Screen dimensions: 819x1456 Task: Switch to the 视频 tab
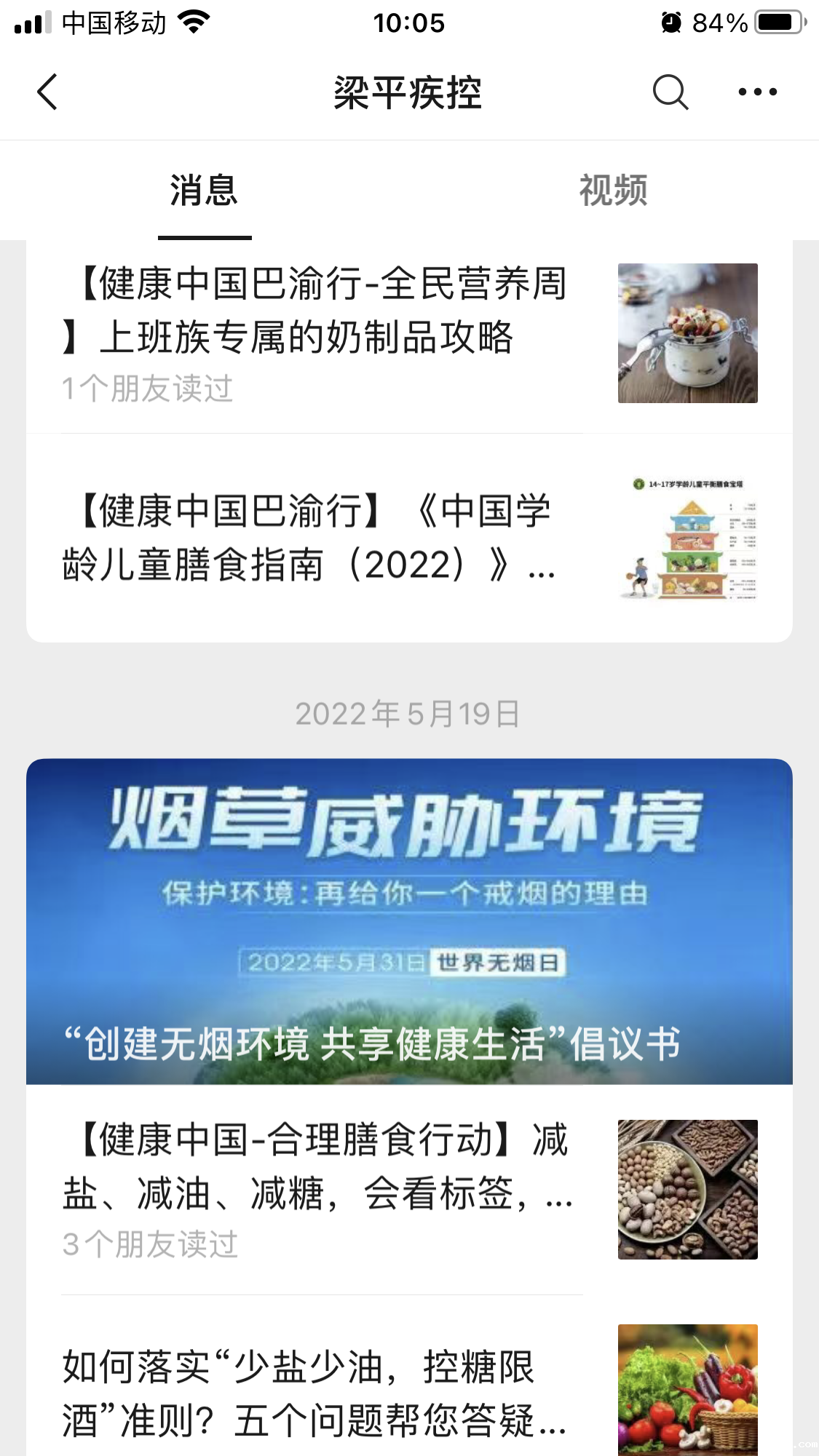coord(613,191)
